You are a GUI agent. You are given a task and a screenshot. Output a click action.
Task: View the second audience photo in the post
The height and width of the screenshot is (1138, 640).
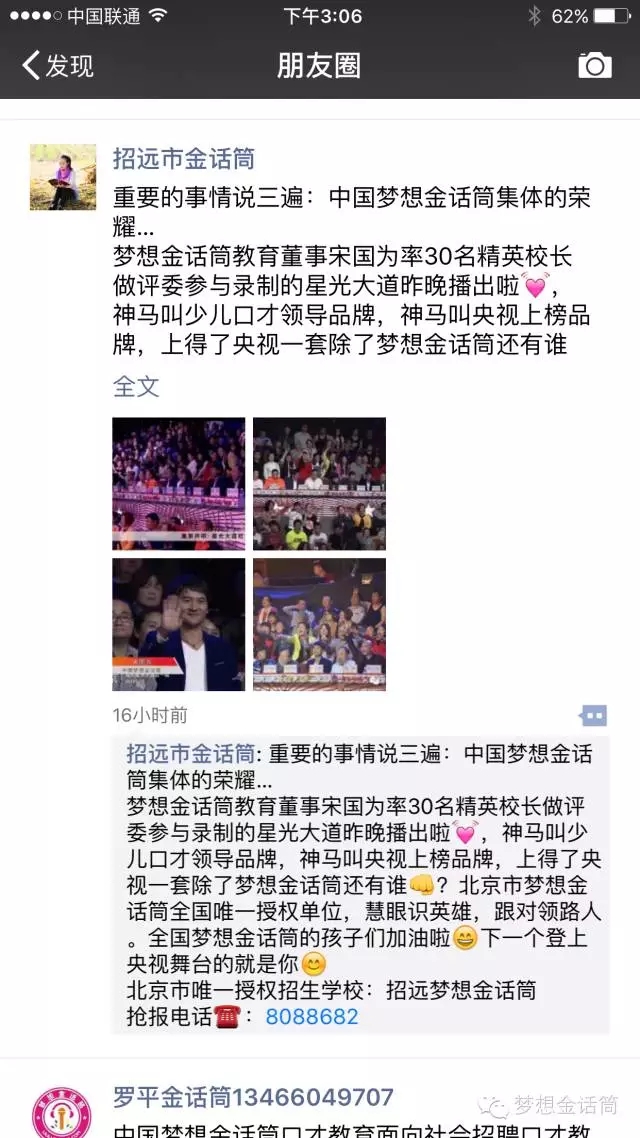click(319, 483)
